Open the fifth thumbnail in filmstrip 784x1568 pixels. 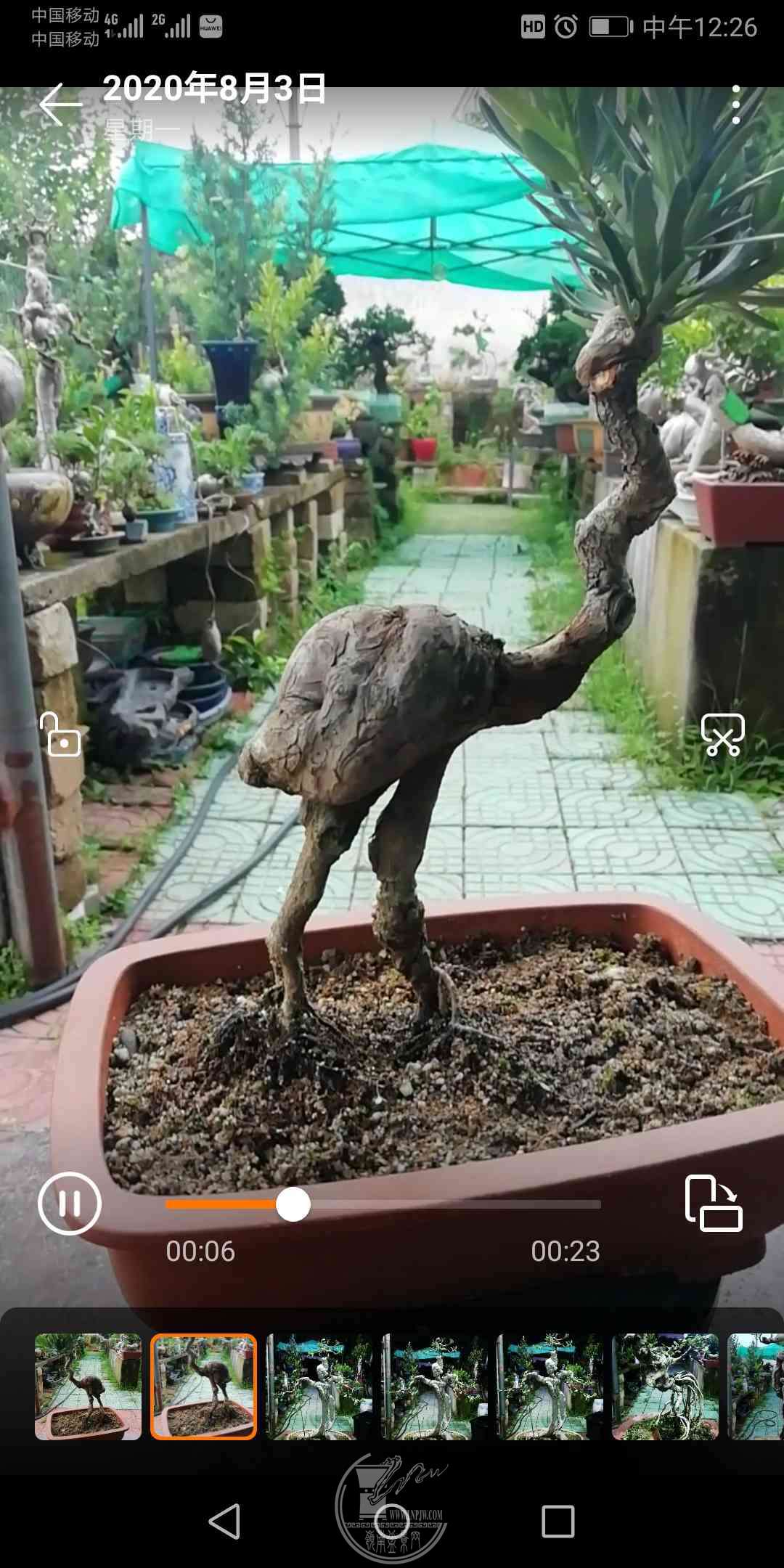(x=550, y=1387)
